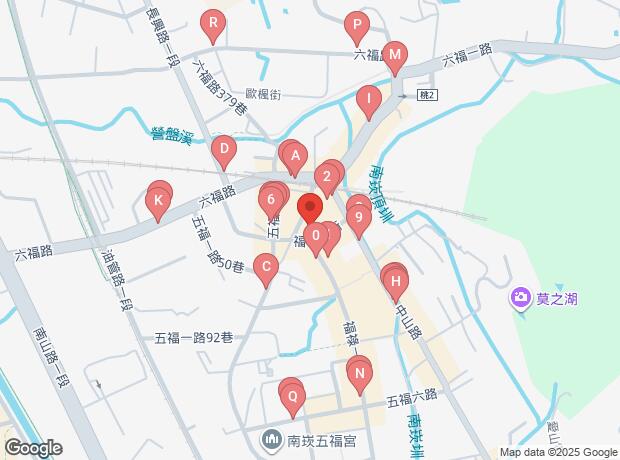This screenshot has height=460, width=620.
Task: Tap the marker numbered 2
Action: 326,178
